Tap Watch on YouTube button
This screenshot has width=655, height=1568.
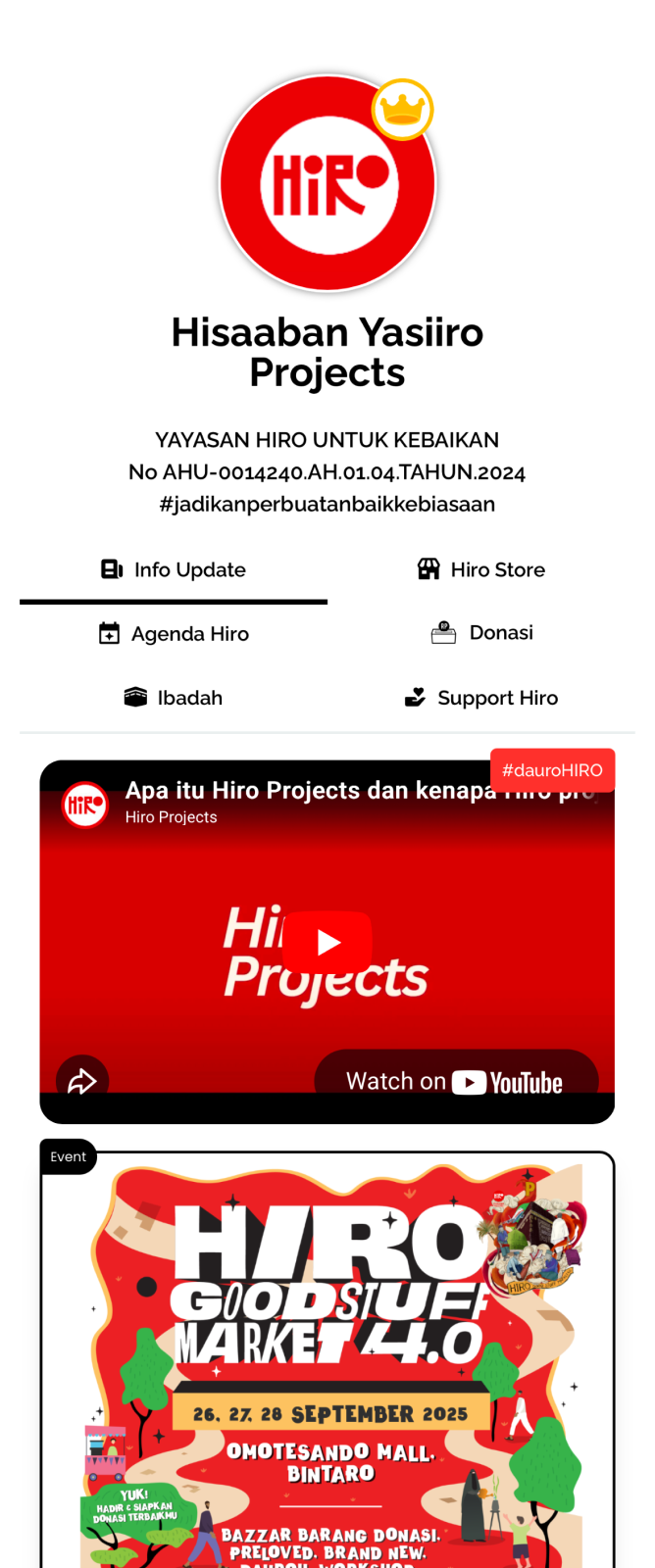tap(456, 1082)
